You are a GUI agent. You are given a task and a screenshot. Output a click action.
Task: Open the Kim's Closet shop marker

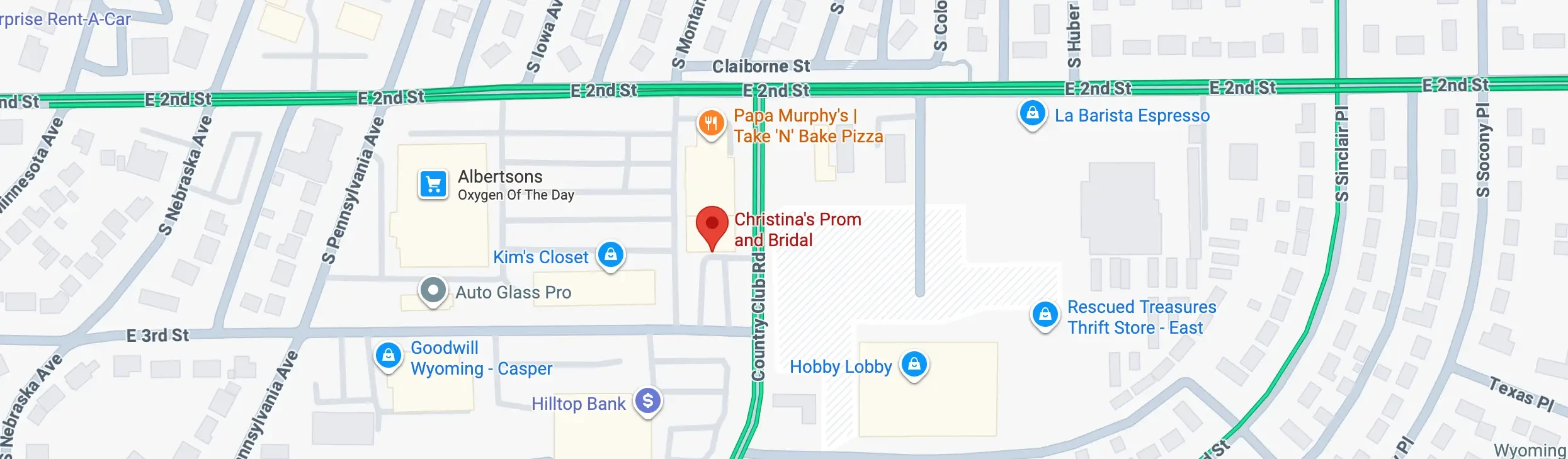[610, 255]
